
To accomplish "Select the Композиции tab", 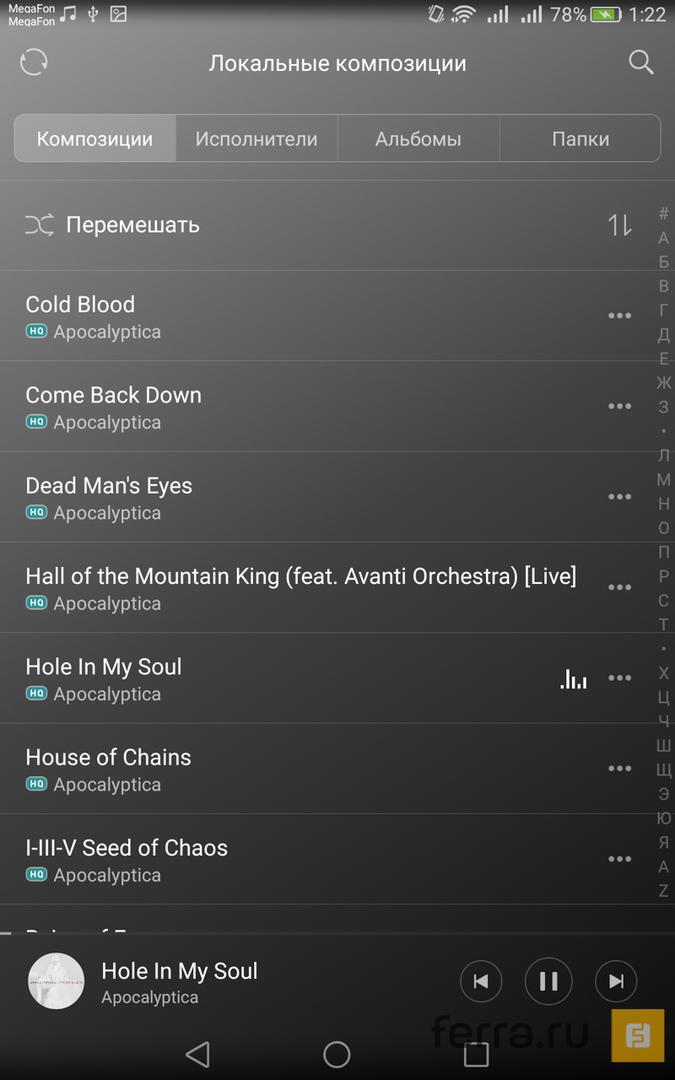I will pyautogui.click(x=95, y=139).
